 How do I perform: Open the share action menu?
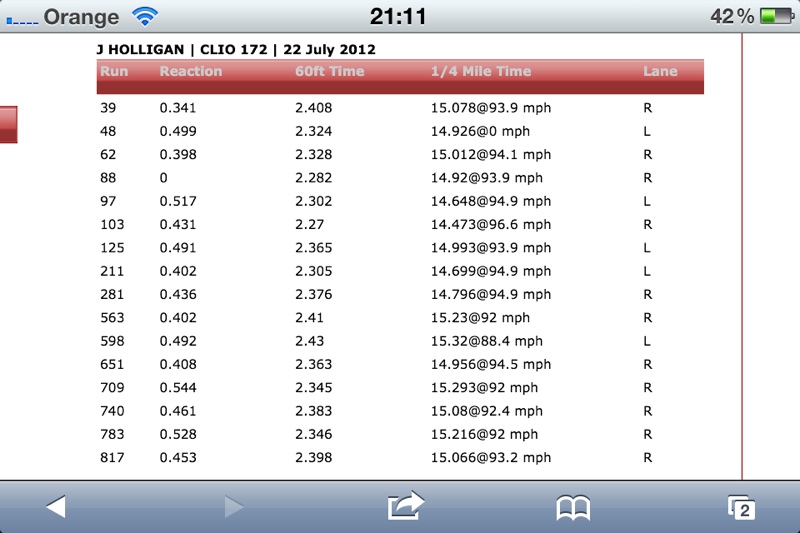click(406, 506)
